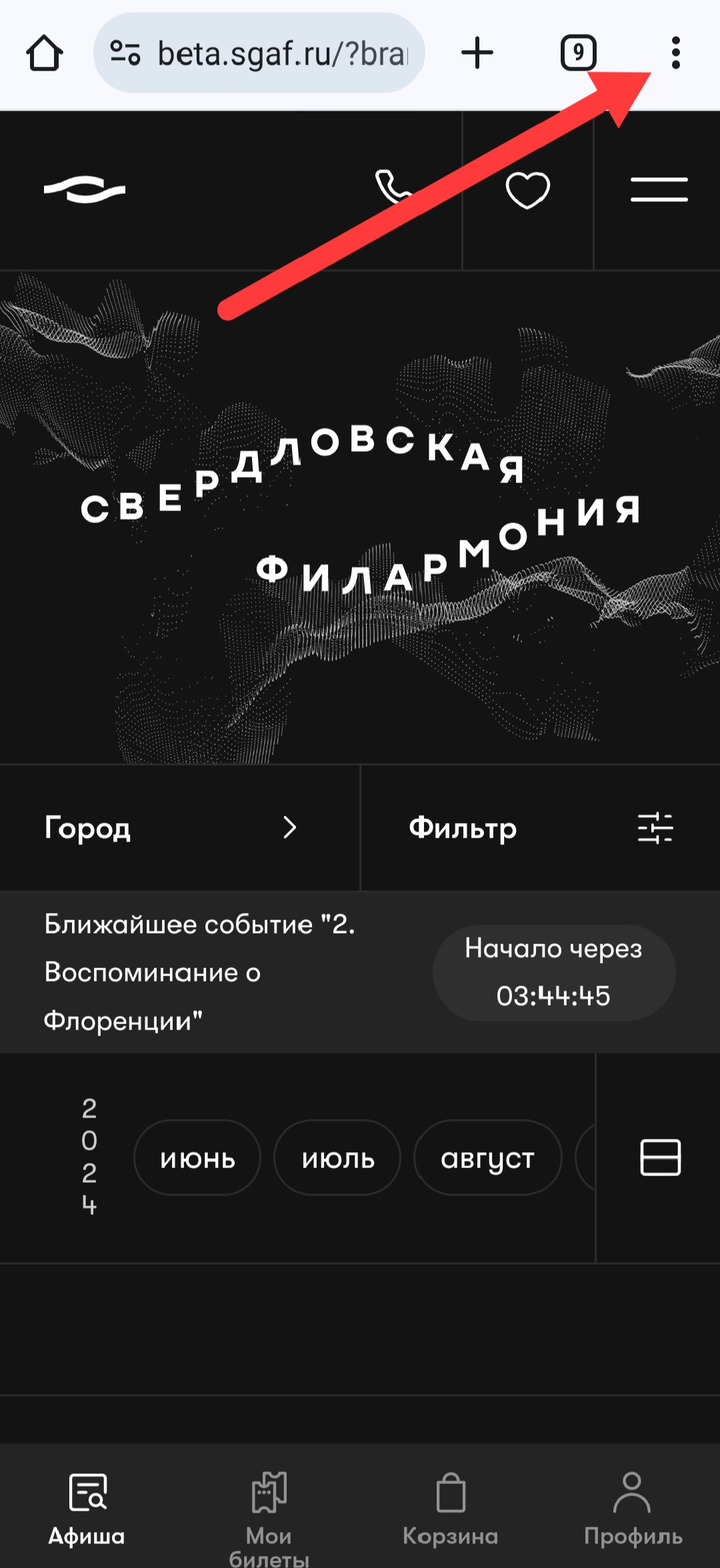The width and height of the screenshot is (720, 1568).
Task: Open the nearest event Воспоминание о Флоренции
Action: click(x=200, y=972)
